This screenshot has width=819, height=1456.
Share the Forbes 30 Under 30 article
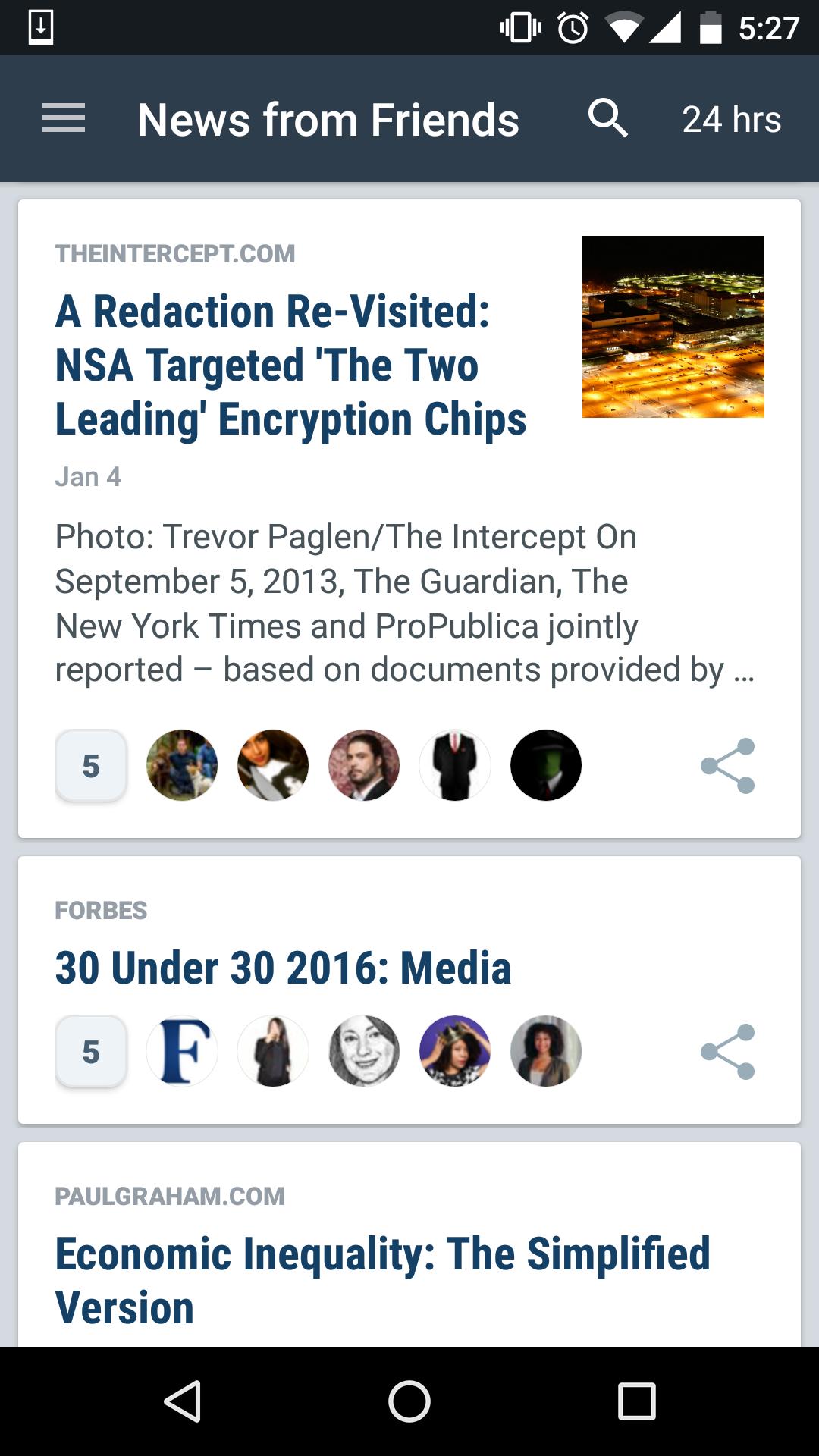[x=727, y=1052]
